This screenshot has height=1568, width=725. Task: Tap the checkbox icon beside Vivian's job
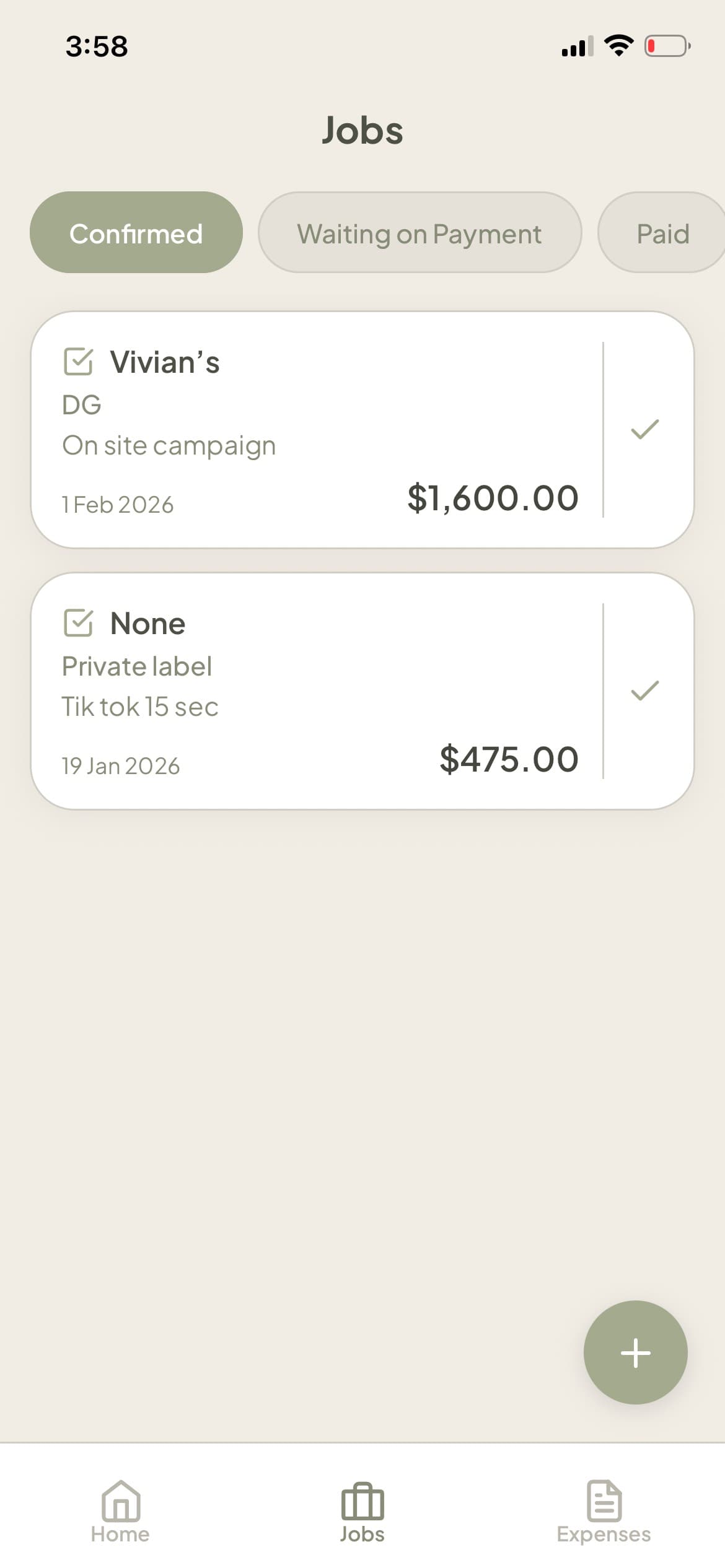(x=79, y=361)
